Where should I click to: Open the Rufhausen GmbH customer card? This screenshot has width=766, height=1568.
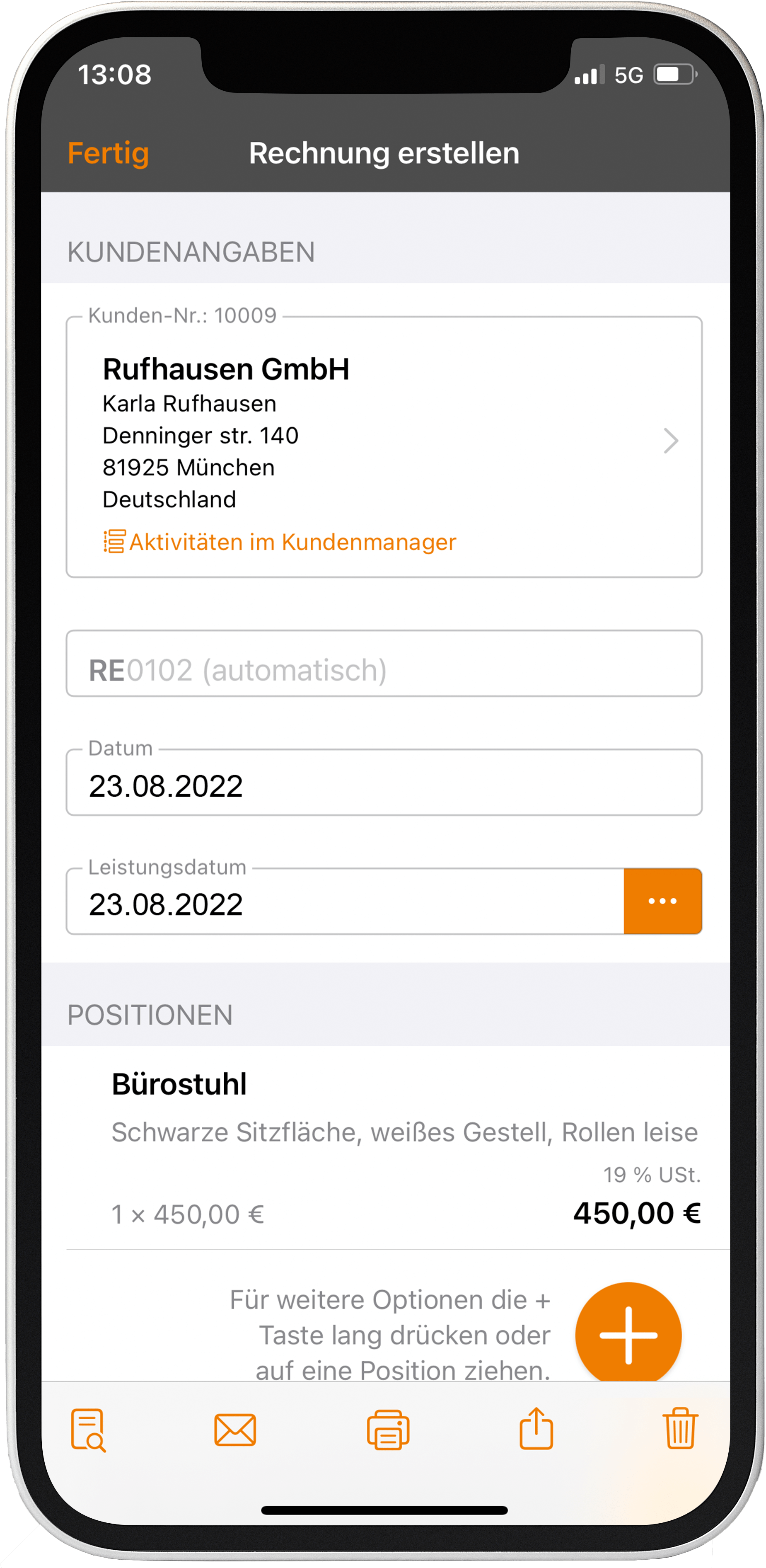tap(384, 447)
